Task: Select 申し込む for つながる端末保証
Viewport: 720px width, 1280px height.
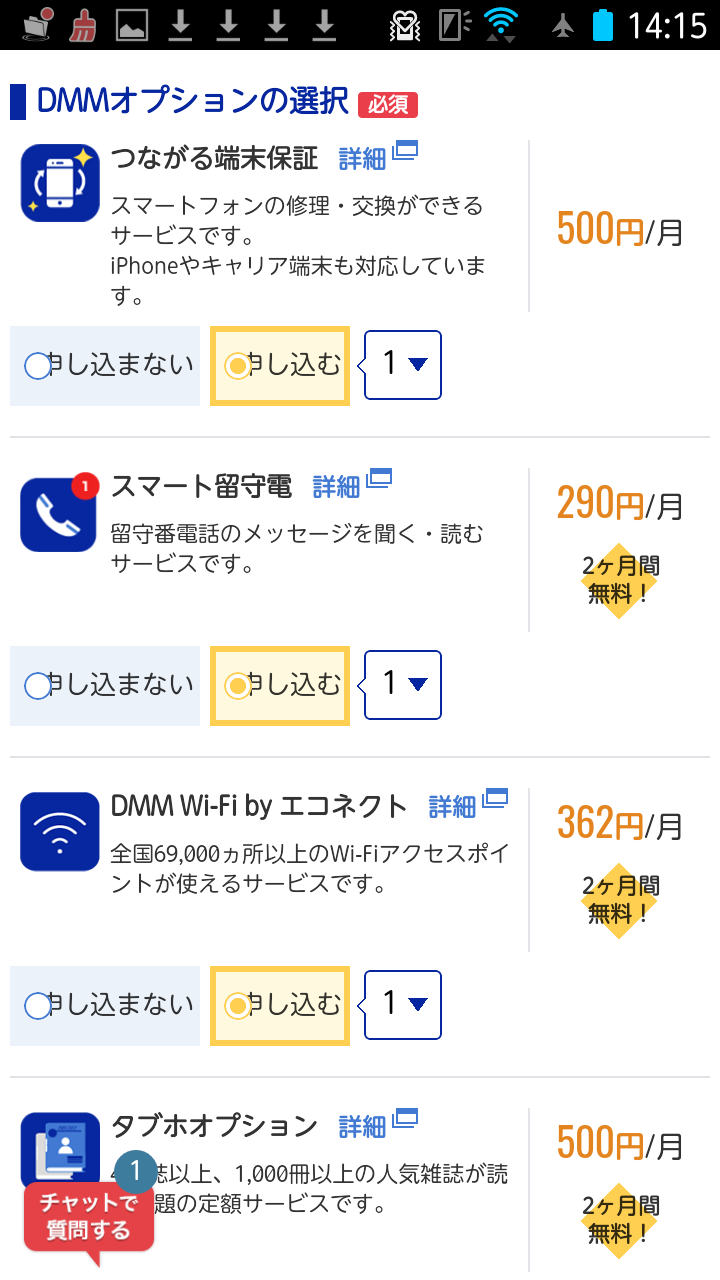Action: tap(280, 366)
